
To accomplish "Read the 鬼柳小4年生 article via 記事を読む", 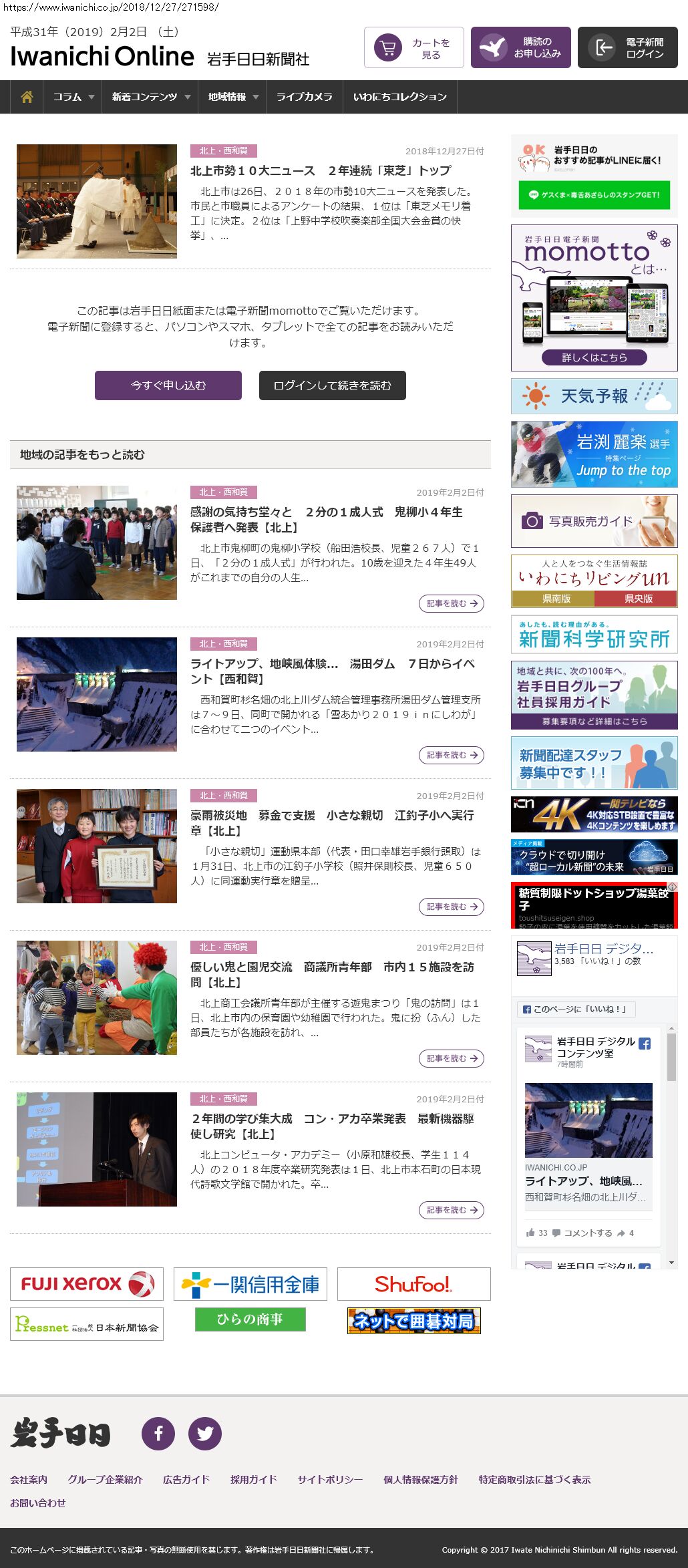I will pyautogui.click(x=451, y=603).
